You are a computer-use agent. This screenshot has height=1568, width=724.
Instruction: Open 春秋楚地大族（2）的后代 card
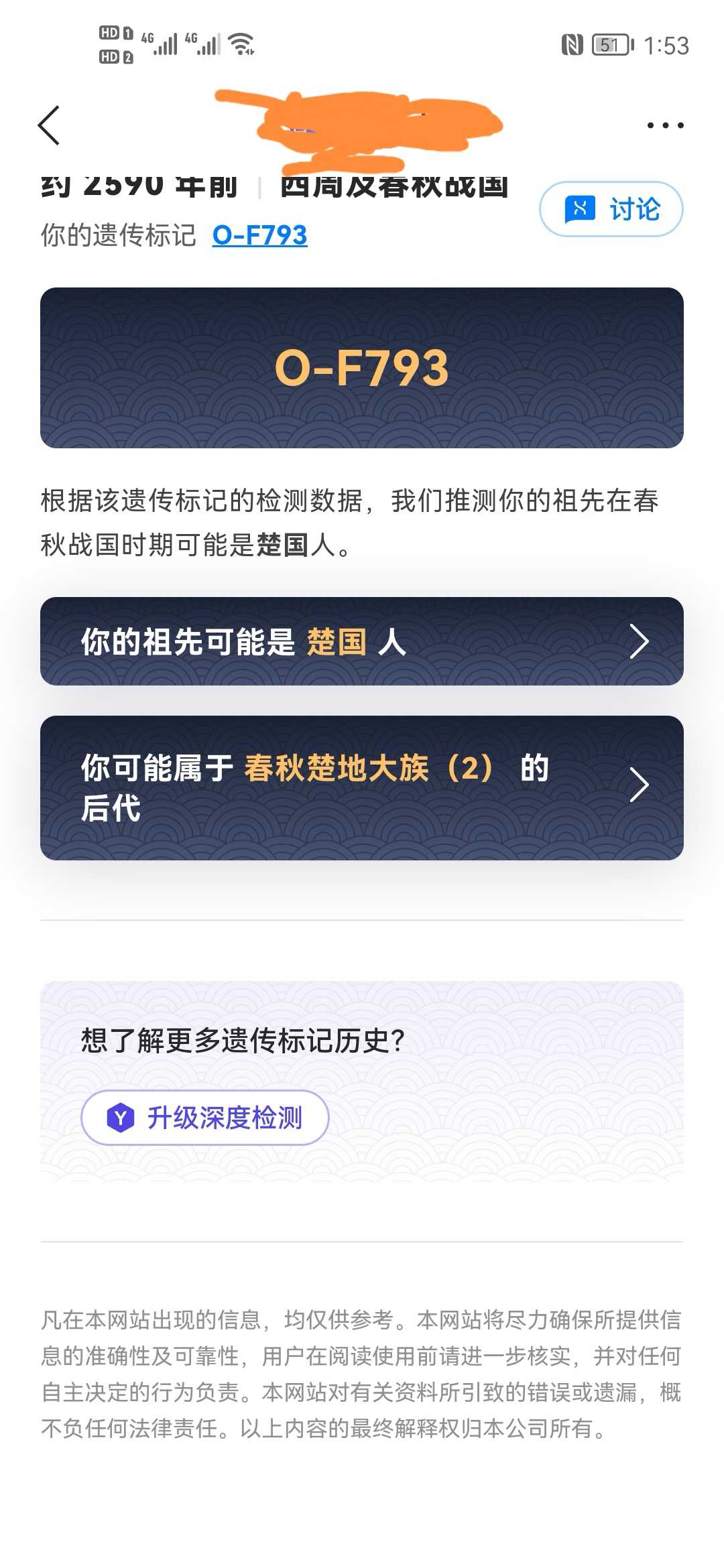pyautogui.click(x=362, y=787)
